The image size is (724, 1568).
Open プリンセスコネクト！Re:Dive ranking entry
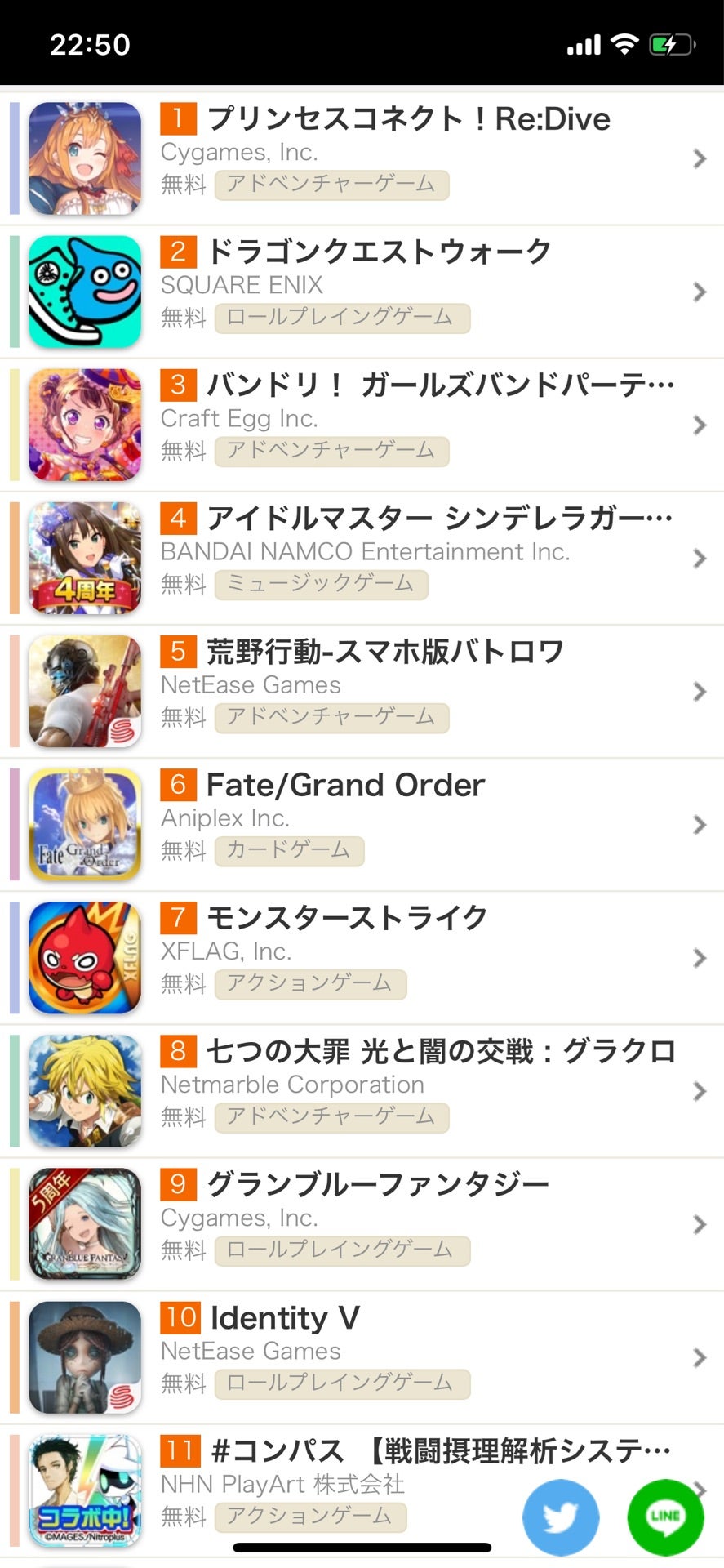pyautogui.click(x=362, y=158)
